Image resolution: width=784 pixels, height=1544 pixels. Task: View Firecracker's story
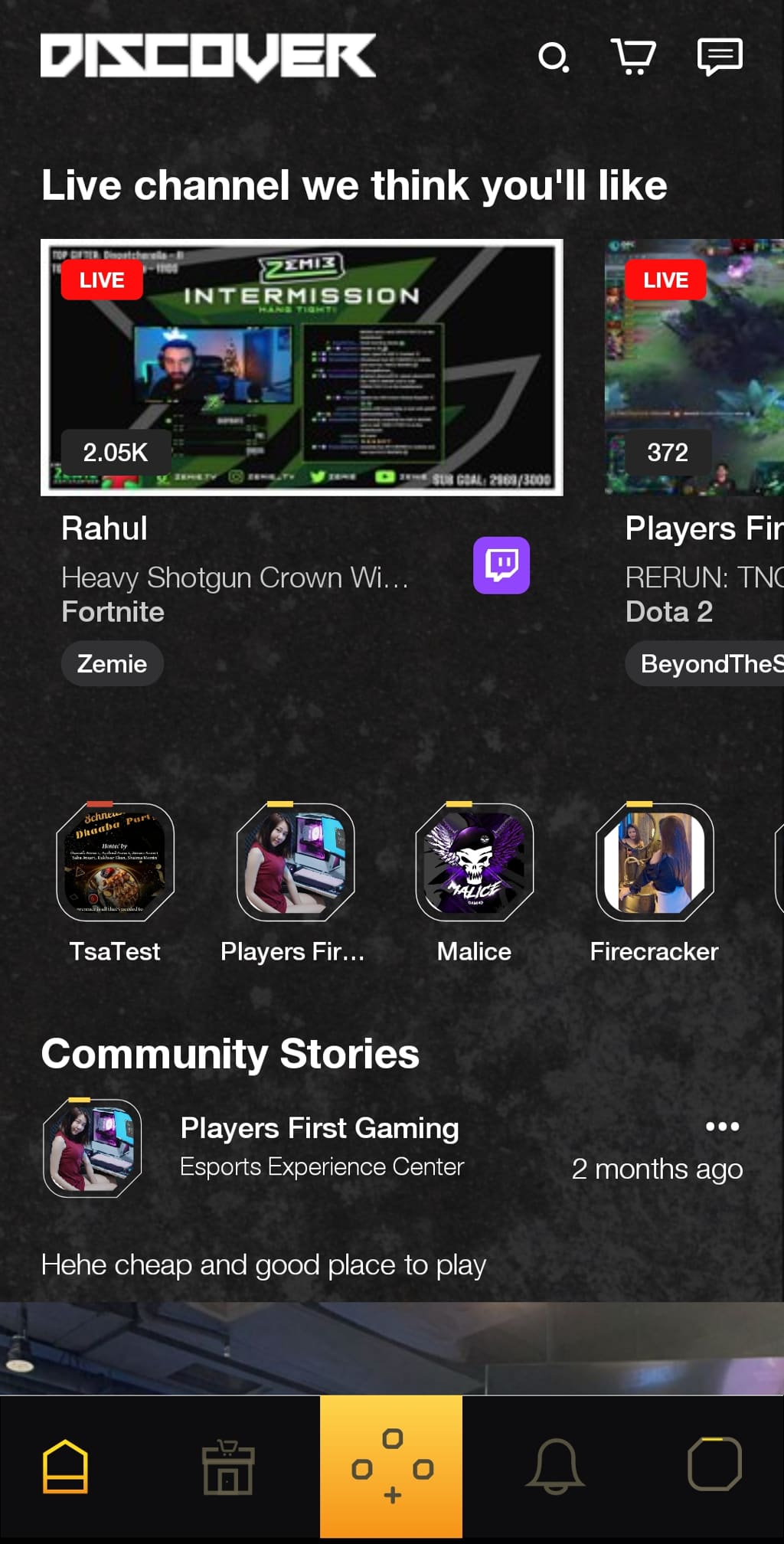click(655, 862)
